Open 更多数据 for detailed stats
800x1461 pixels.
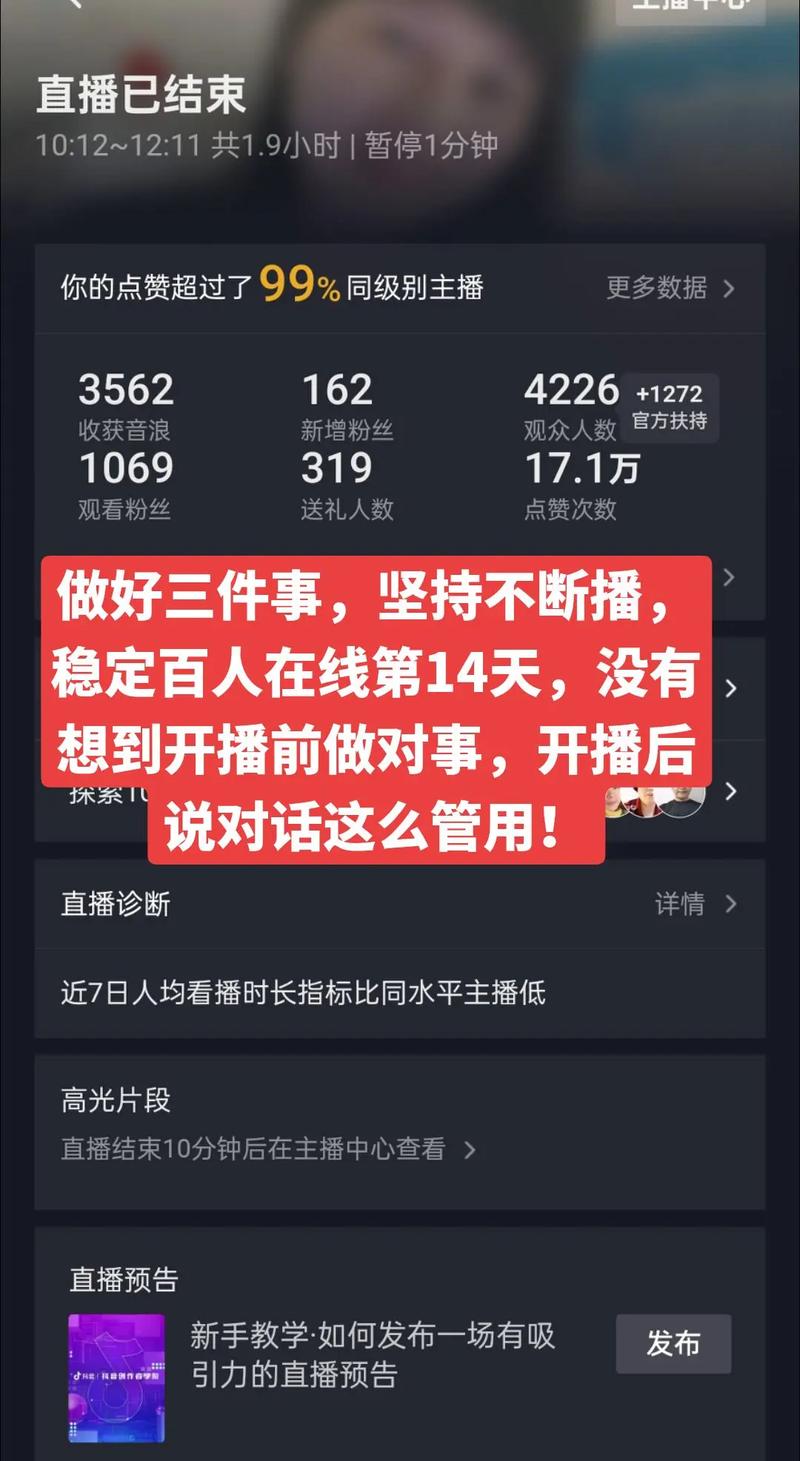[x=670, y=288]
